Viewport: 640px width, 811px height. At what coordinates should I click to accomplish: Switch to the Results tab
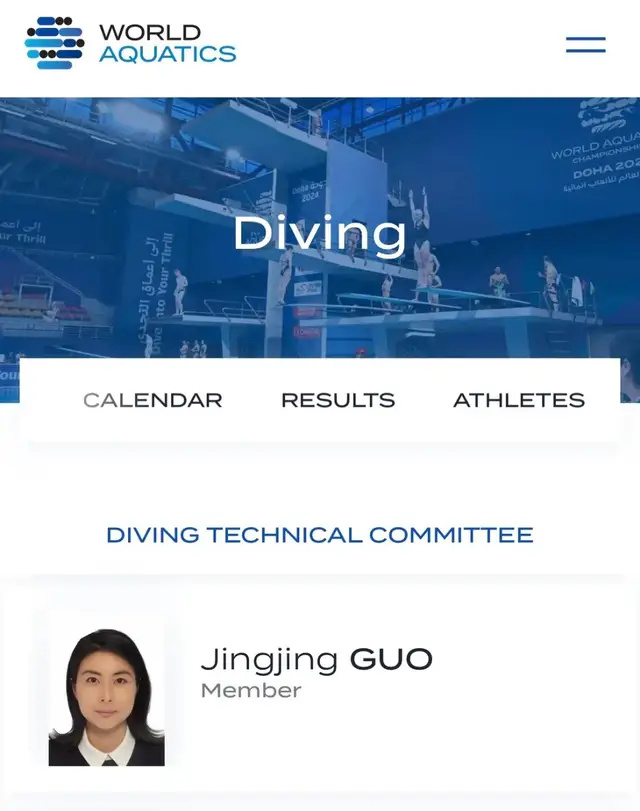pos(337,400)
